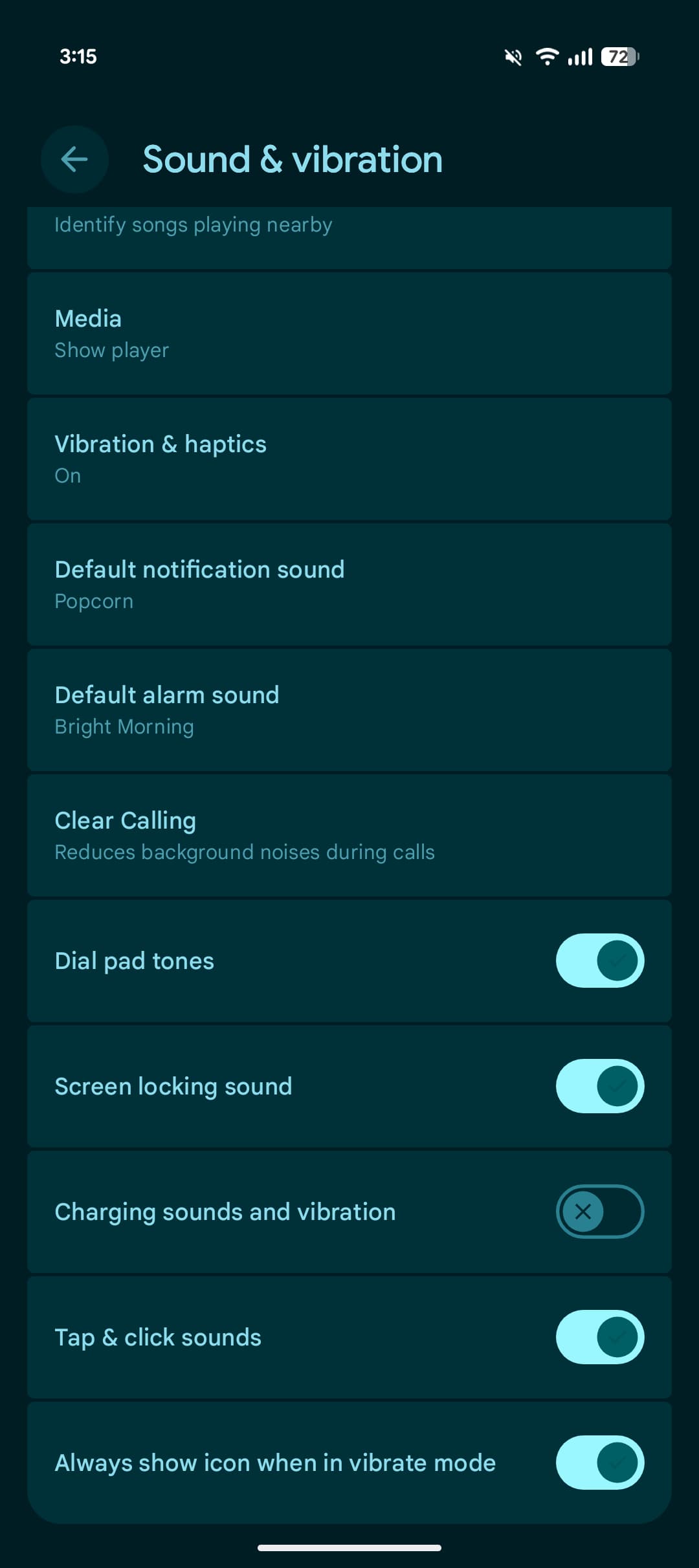Toggle Always show icon when in vibrate mode
The height and width of the screenshot is (1568, 699).
pyautogui.click(x=599, y=1463)
